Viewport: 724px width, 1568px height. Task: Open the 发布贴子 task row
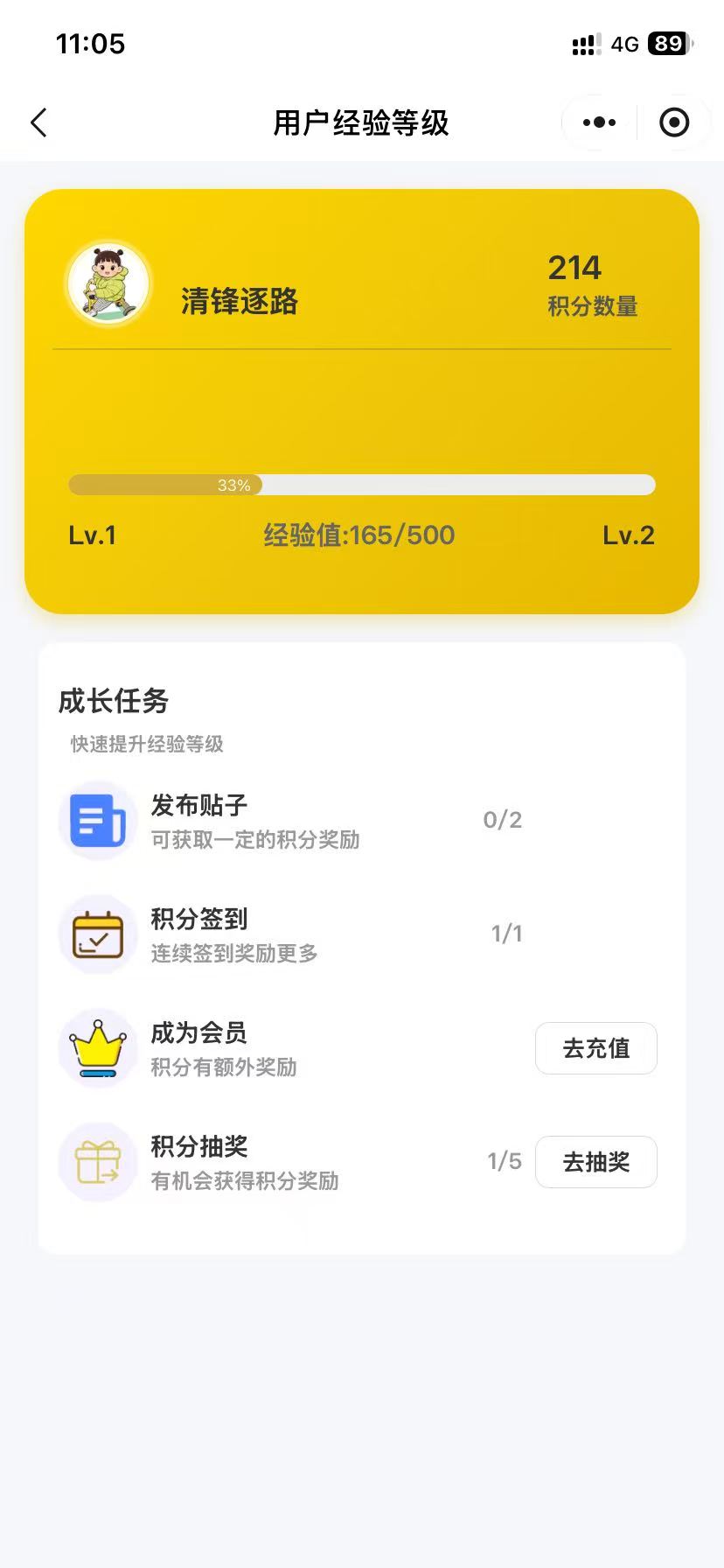[x=361, y=821]
